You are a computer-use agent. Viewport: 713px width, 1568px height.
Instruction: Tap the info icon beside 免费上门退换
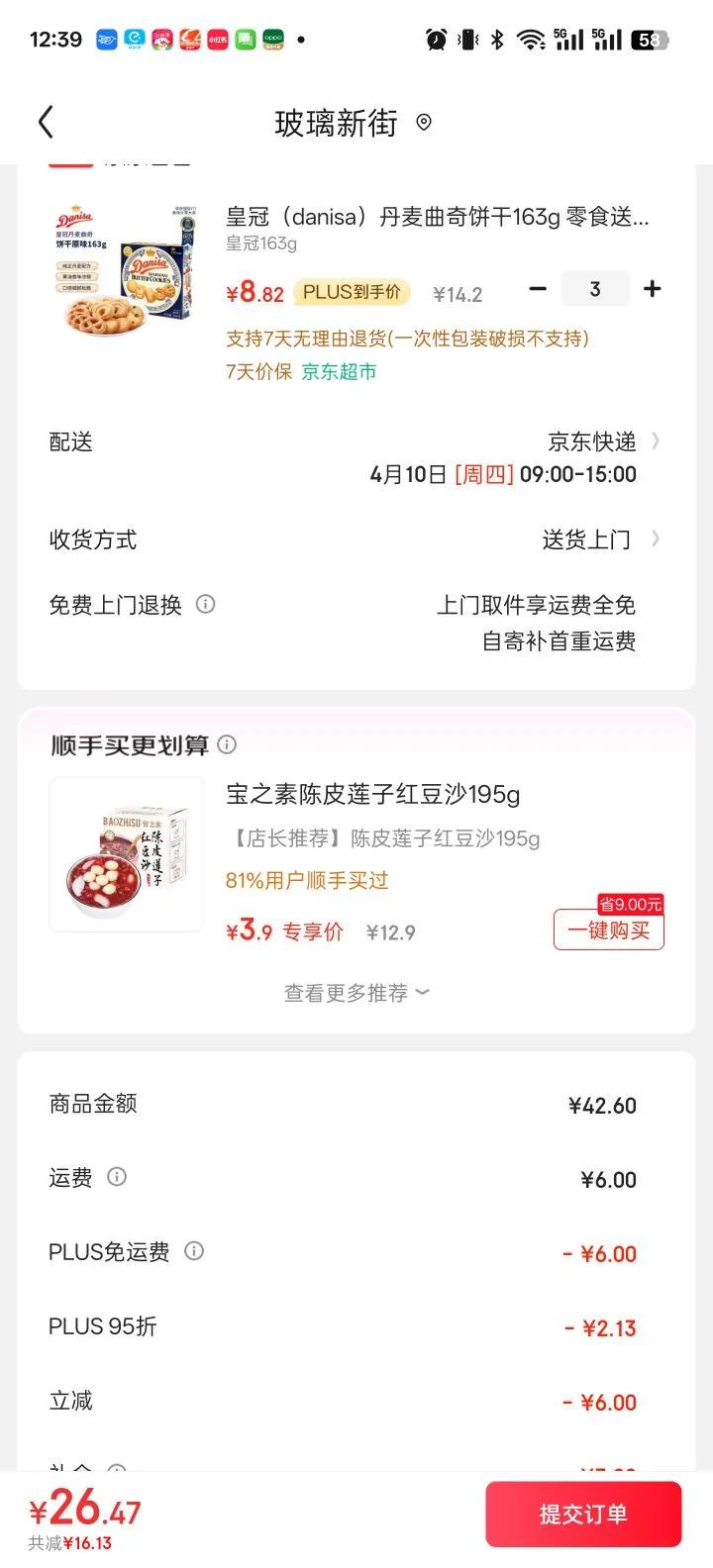click(205, 604)
